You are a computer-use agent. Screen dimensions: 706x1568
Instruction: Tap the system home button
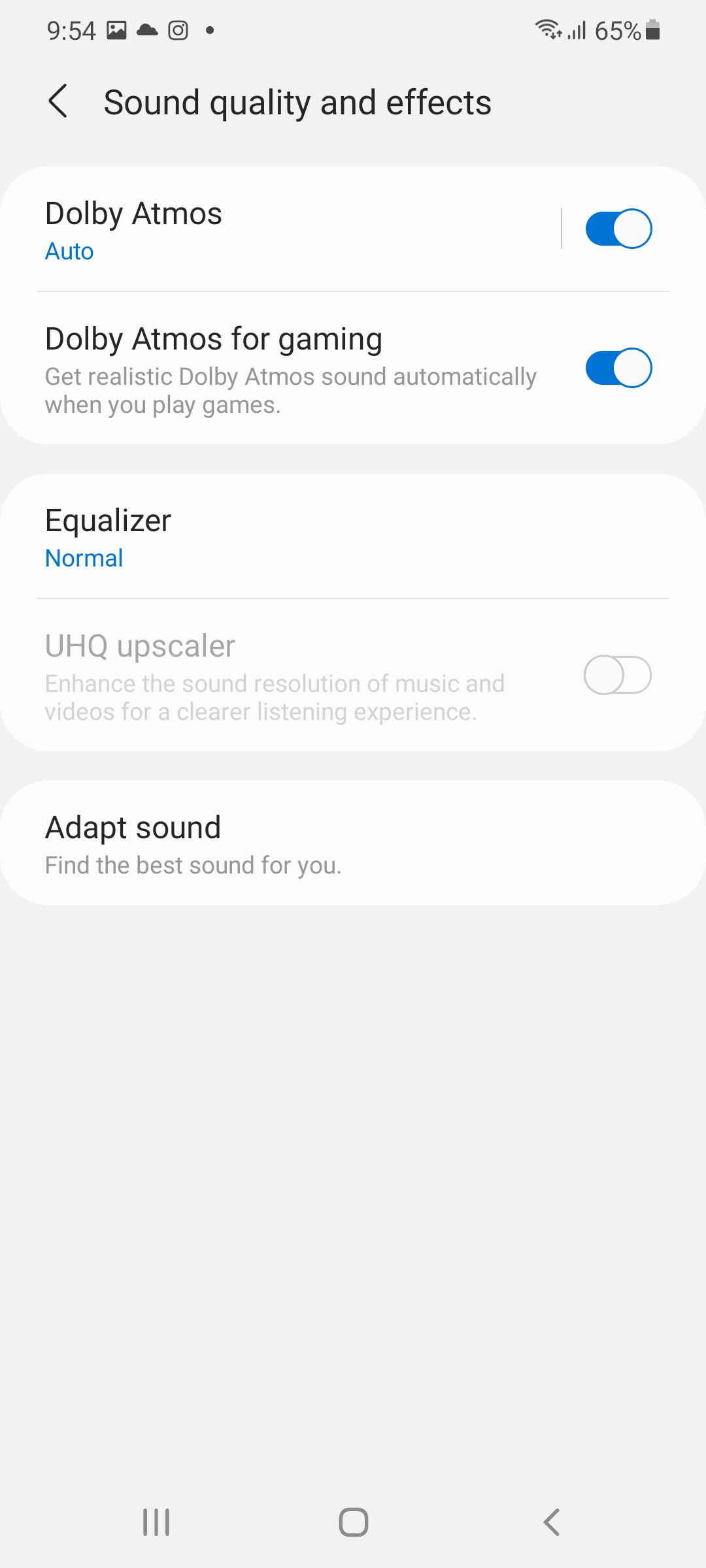pyautogui.click(x=353, y=1522)
